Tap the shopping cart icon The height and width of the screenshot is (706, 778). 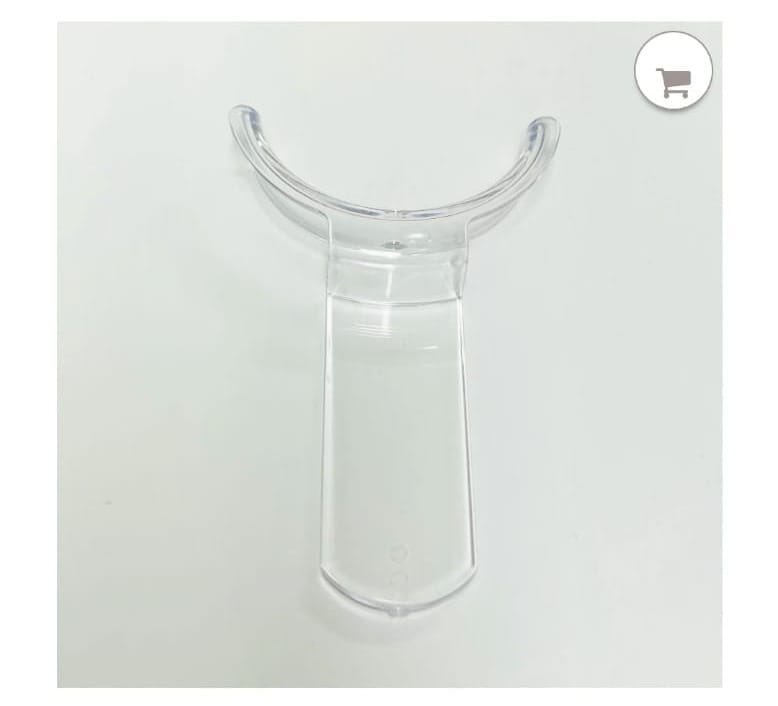coord(674,82)
